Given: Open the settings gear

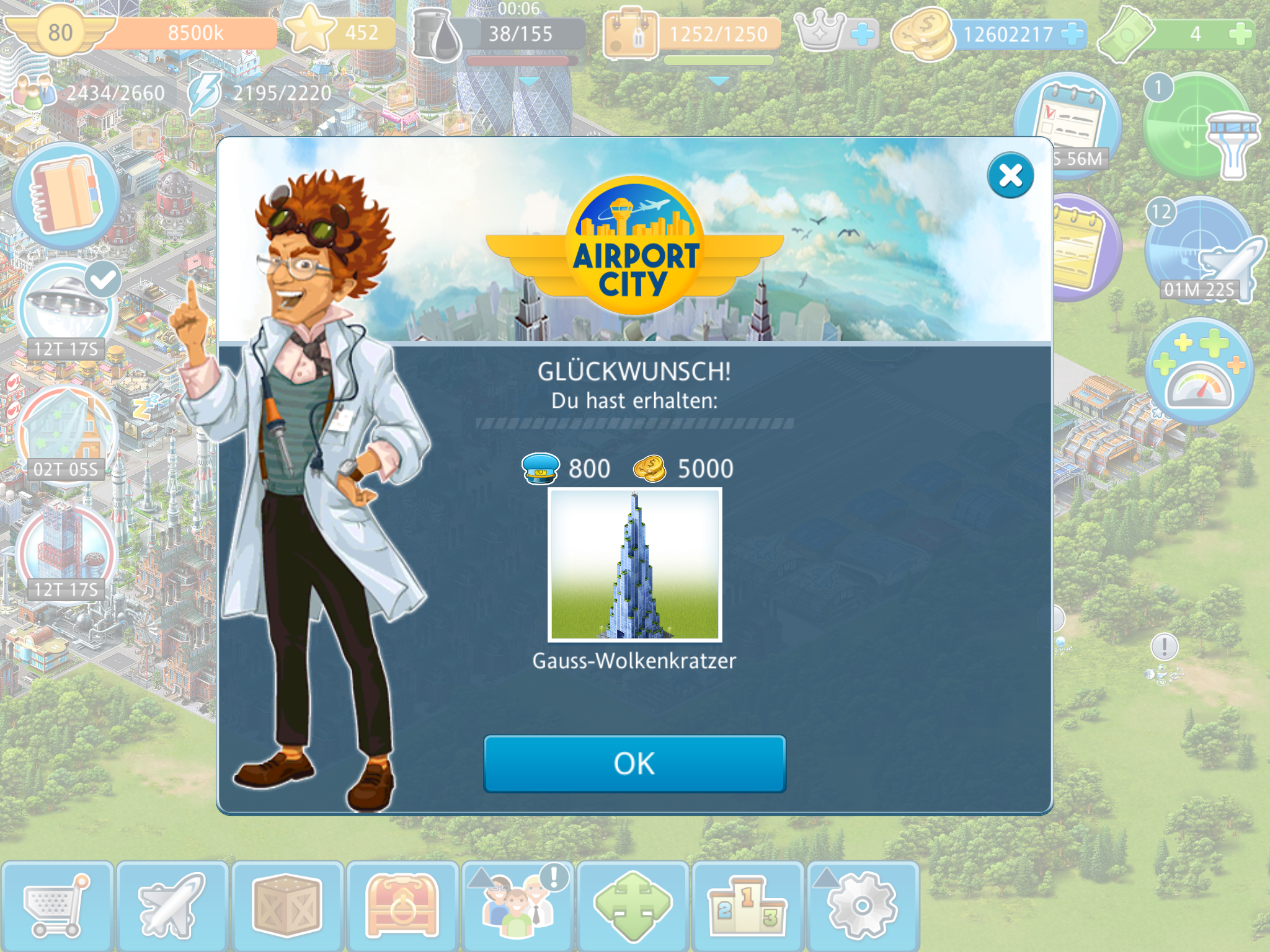Looking at the screenshot, I should (863, 906).
